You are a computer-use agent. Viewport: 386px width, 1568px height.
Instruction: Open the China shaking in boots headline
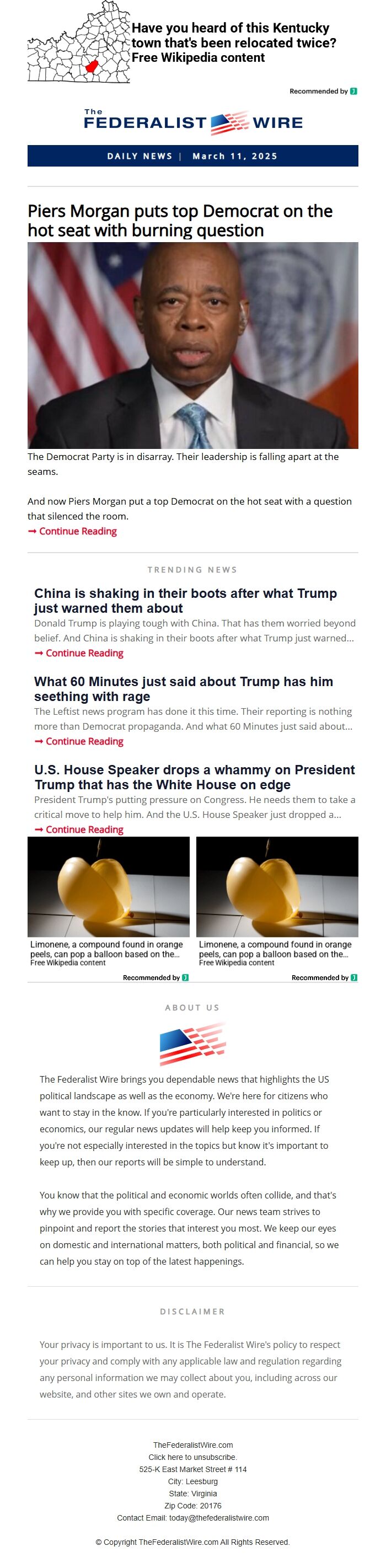click(x=185, y=600)
